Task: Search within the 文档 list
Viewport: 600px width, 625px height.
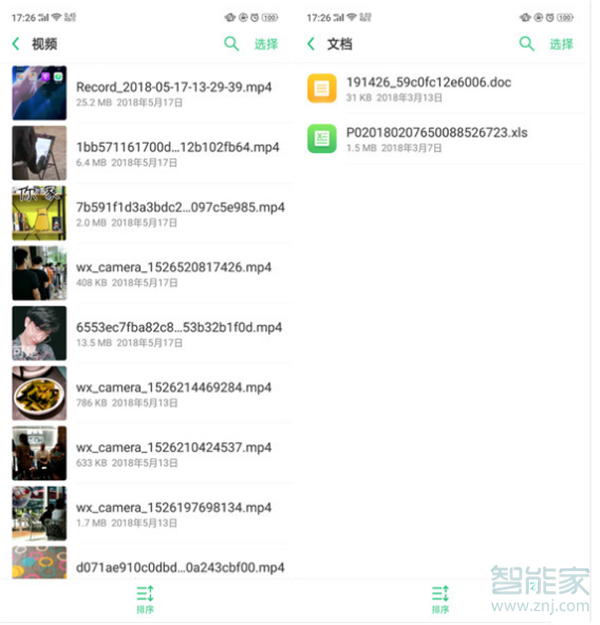Action: pyautogui.click(x=527, y=44)
